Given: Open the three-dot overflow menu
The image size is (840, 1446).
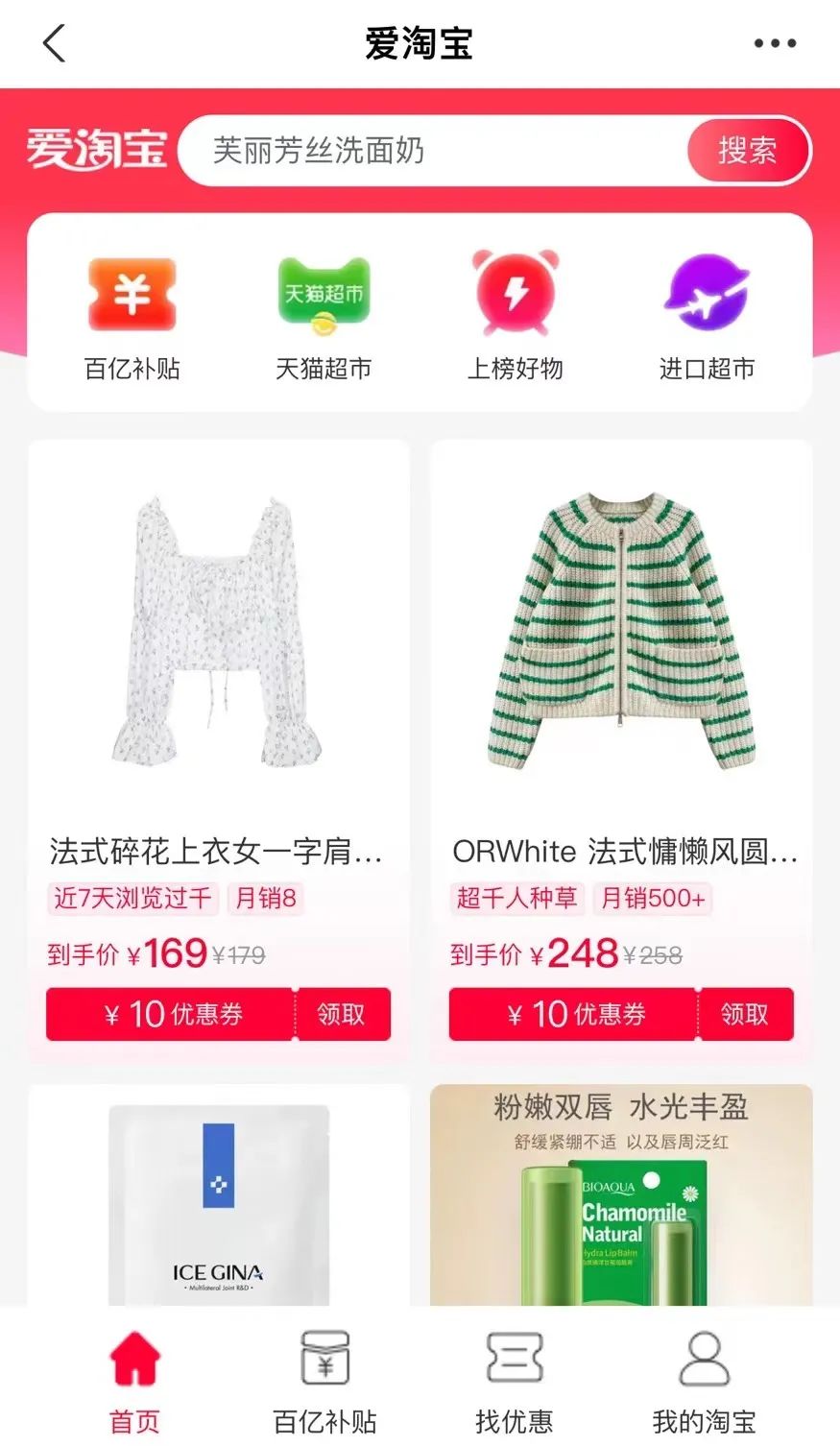Looking at the screenshot, I should (x=774, y=43).
